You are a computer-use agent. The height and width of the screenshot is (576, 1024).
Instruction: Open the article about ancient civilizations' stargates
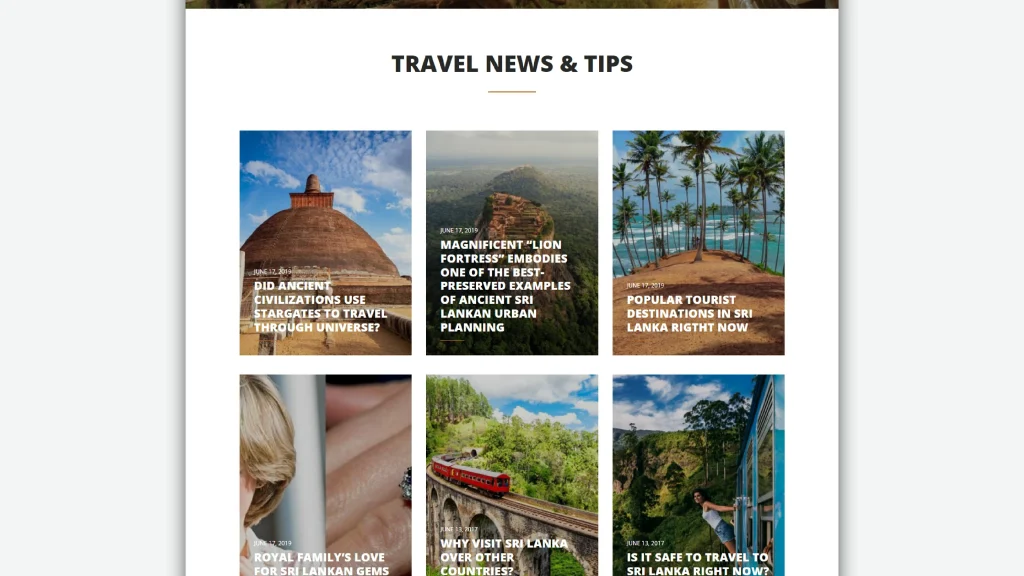tap(320, 306)
